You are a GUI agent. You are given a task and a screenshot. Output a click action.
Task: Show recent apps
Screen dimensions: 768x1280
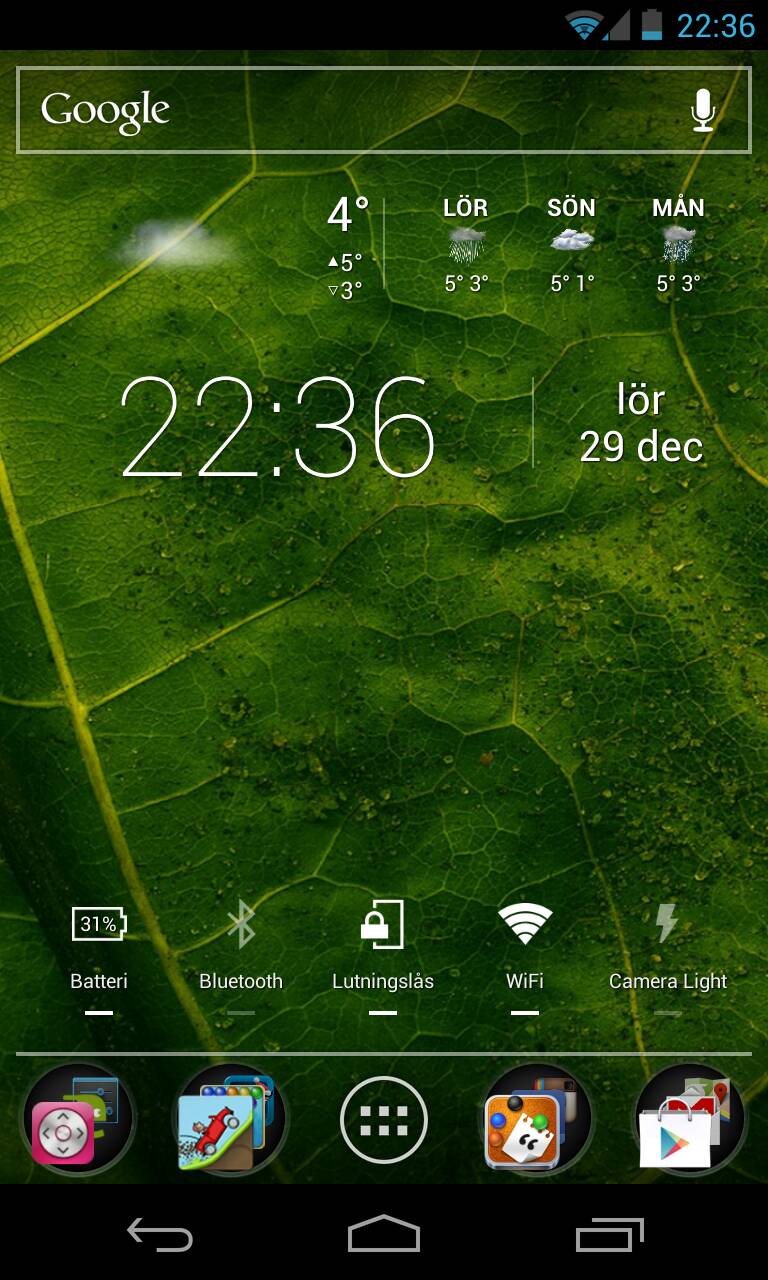[x=609, y=1234]
